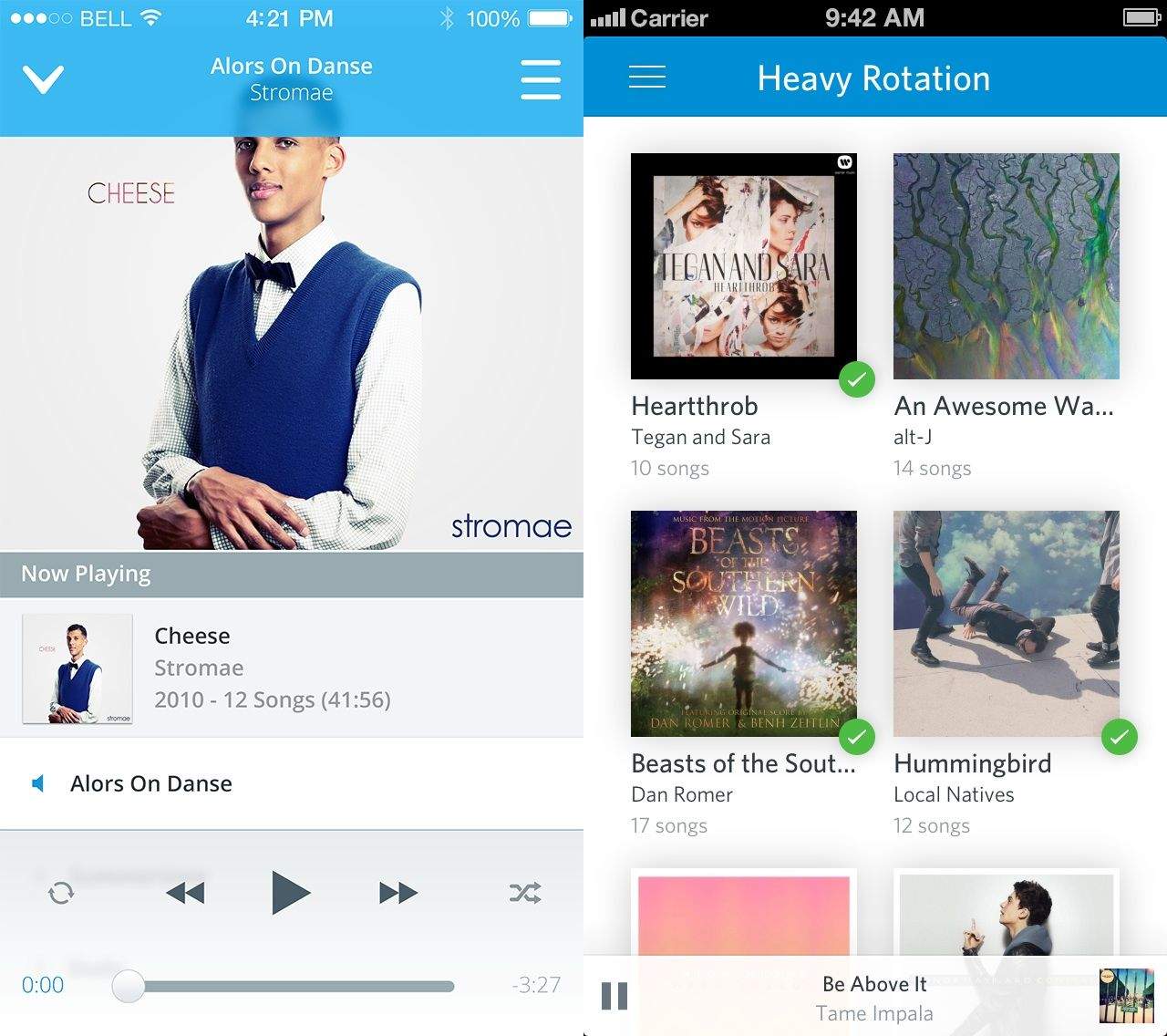Select the Alors On Danse track row
The image size is (1167, 1036).
(292, 783)
